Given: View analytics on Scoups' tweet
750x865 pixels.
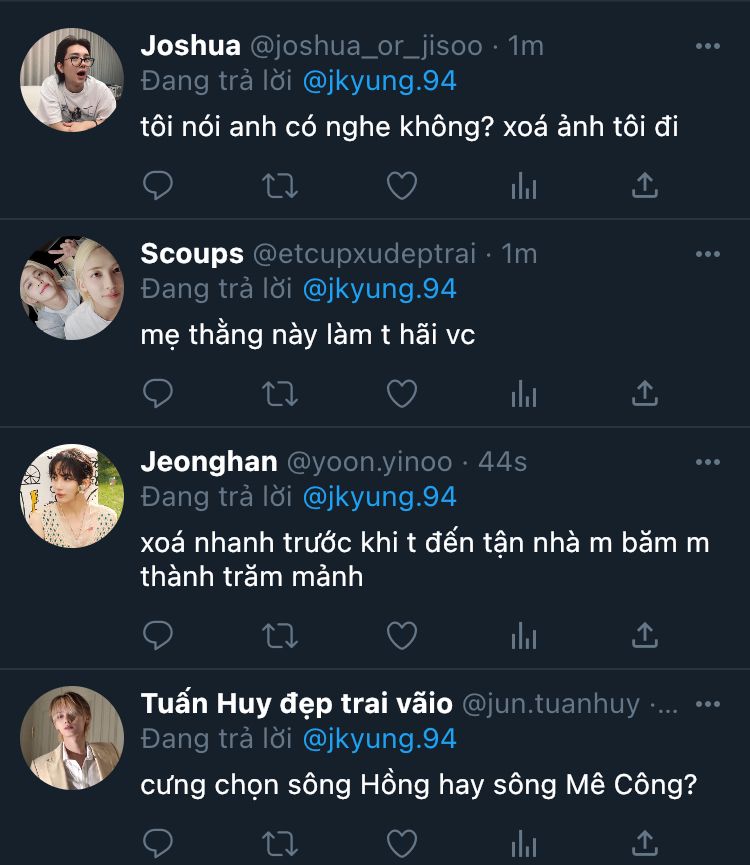Looking at the screenshot, I should click(524, 394).
